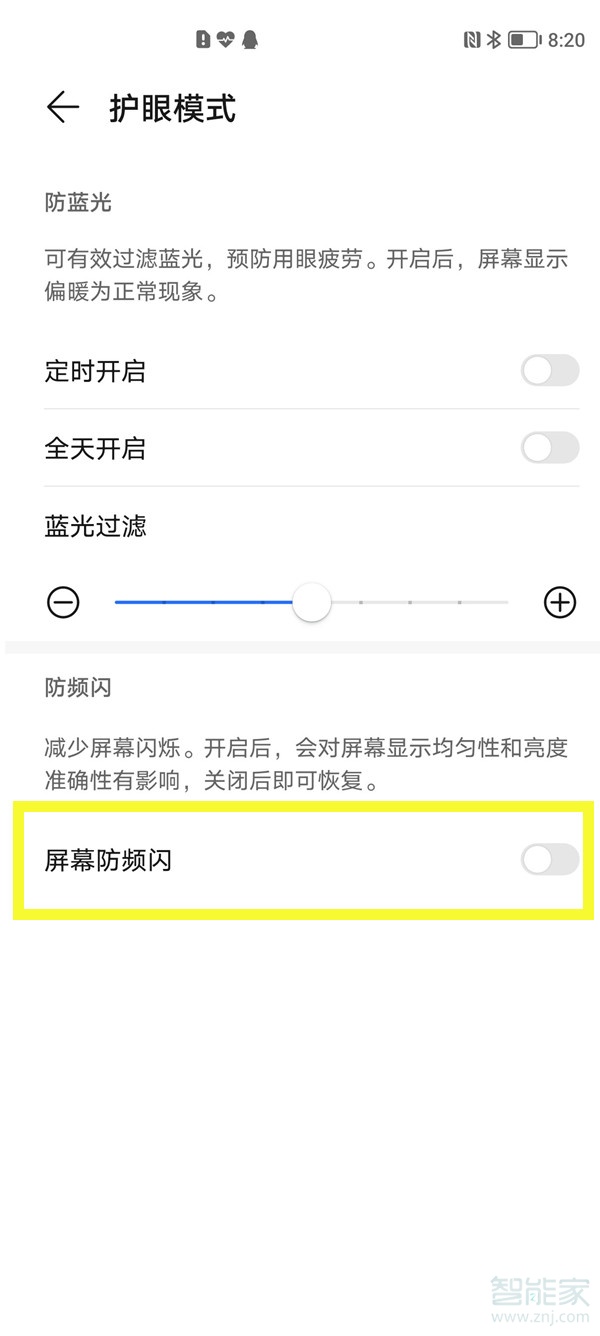Decrease blue light filter with minus icon
This screenshot has width=600, height=1336.
tap(63, 602)
